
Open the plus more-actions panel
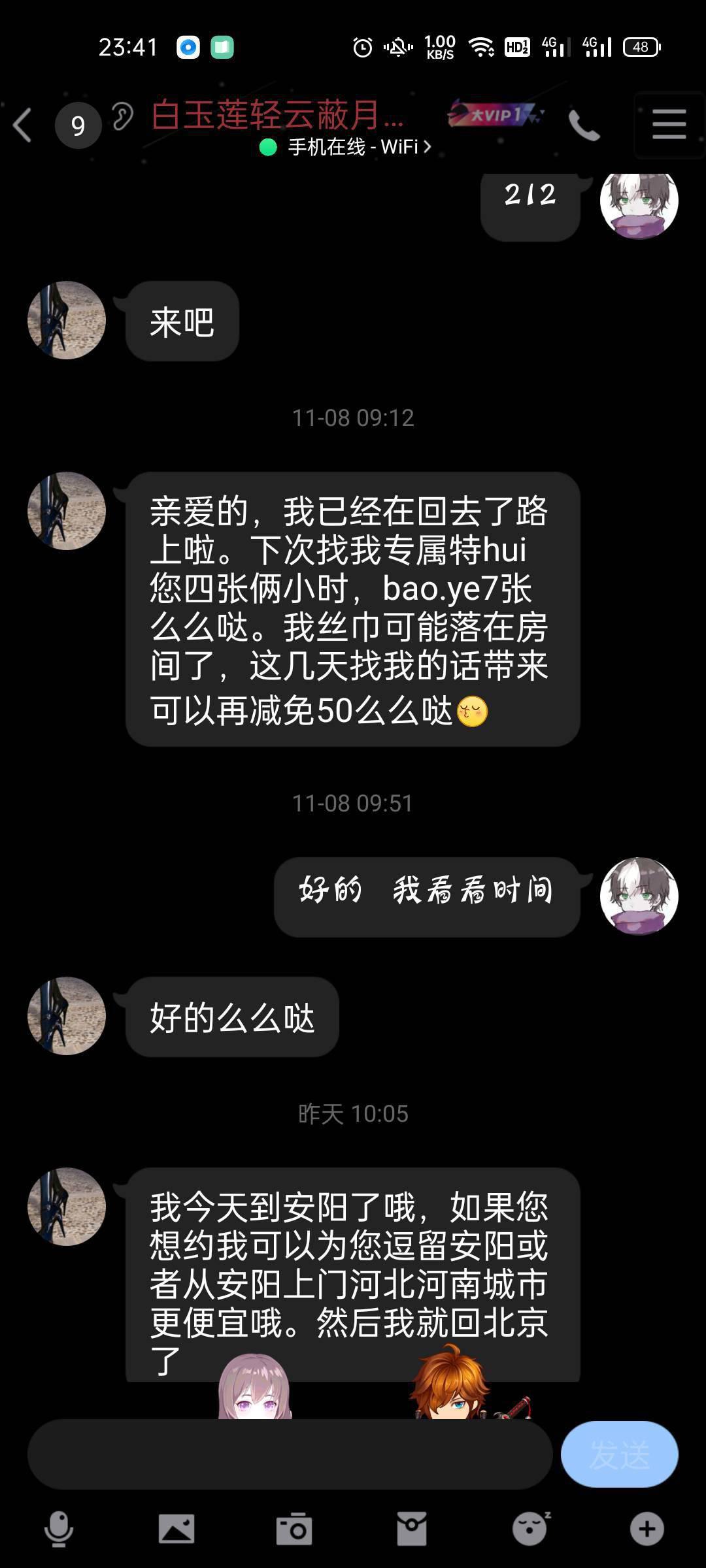(647, 1529)
